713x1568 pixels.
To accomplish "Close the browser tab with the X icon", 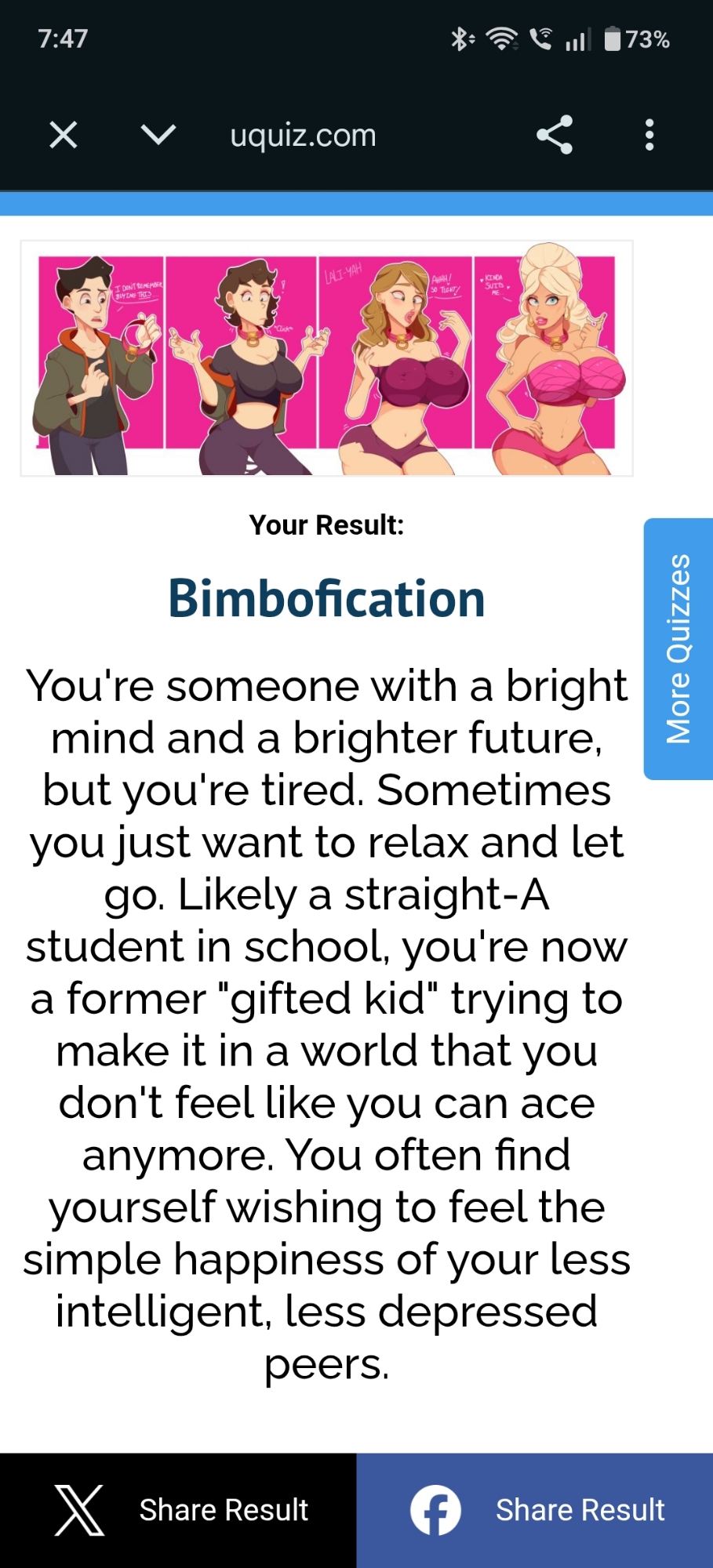I will click(x=64, y=135).
